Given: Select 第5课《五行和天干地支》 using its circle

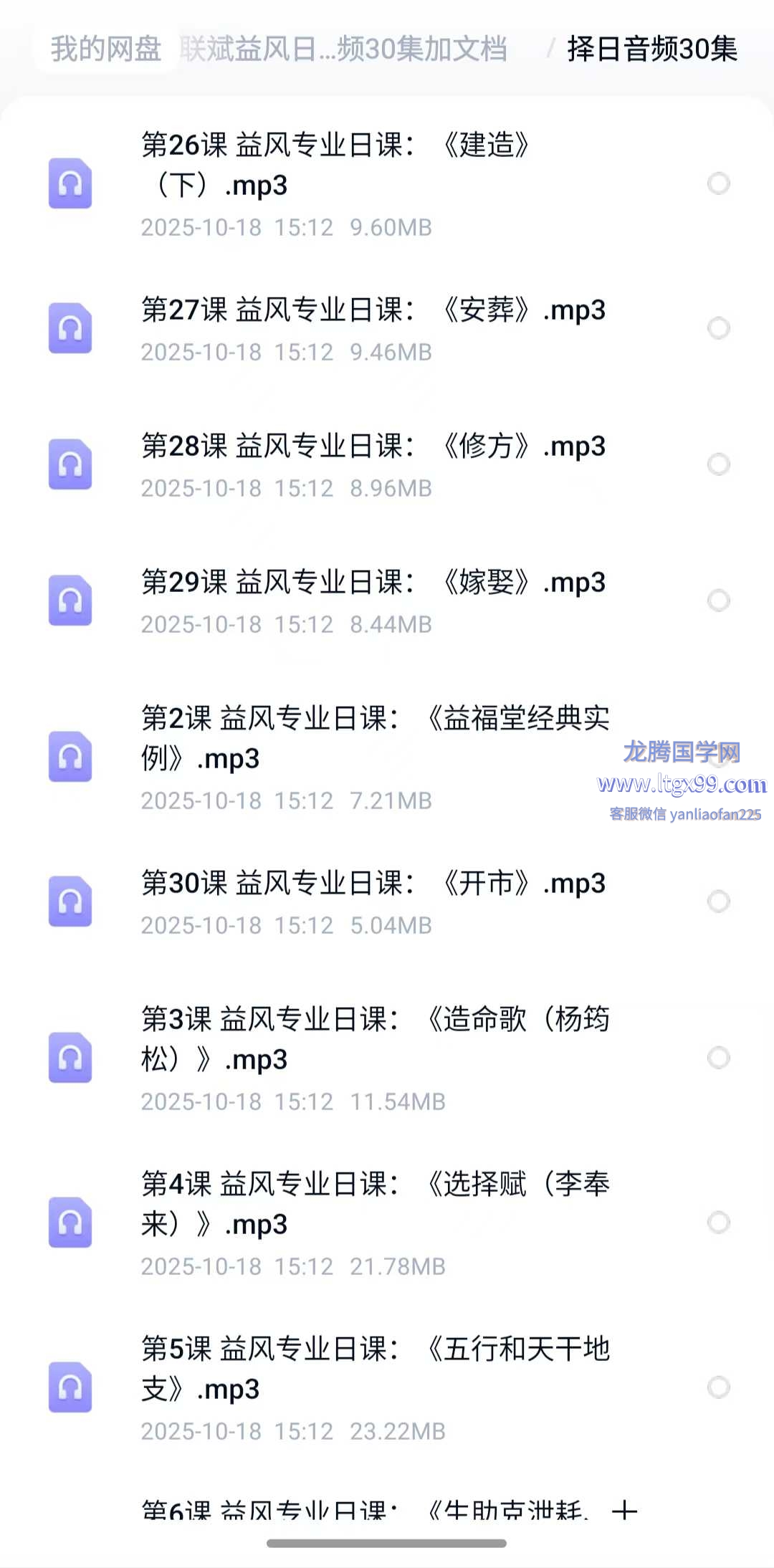Looking at the screenshot, I should (x=718, y=1387).
